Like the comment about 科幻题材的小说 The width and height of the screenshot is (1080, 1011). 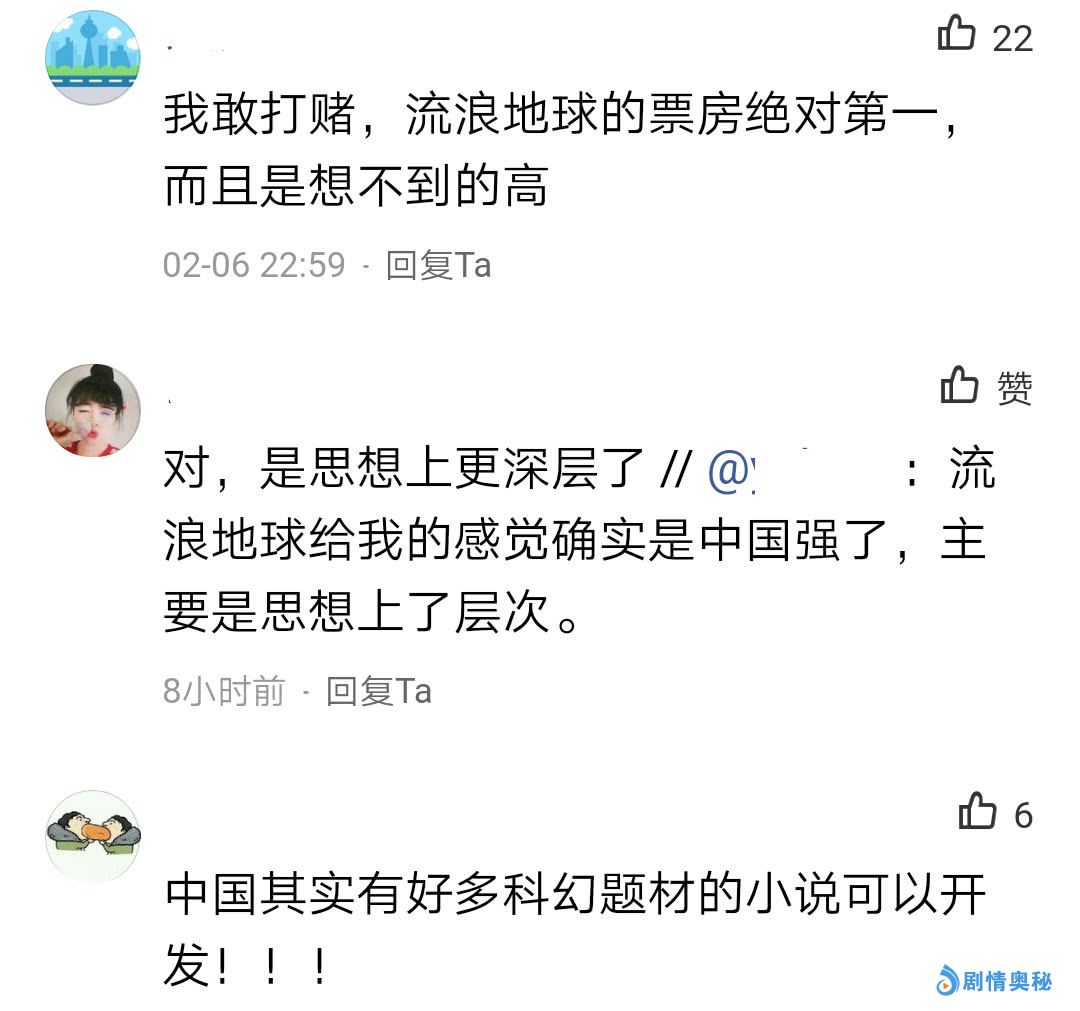978,812
